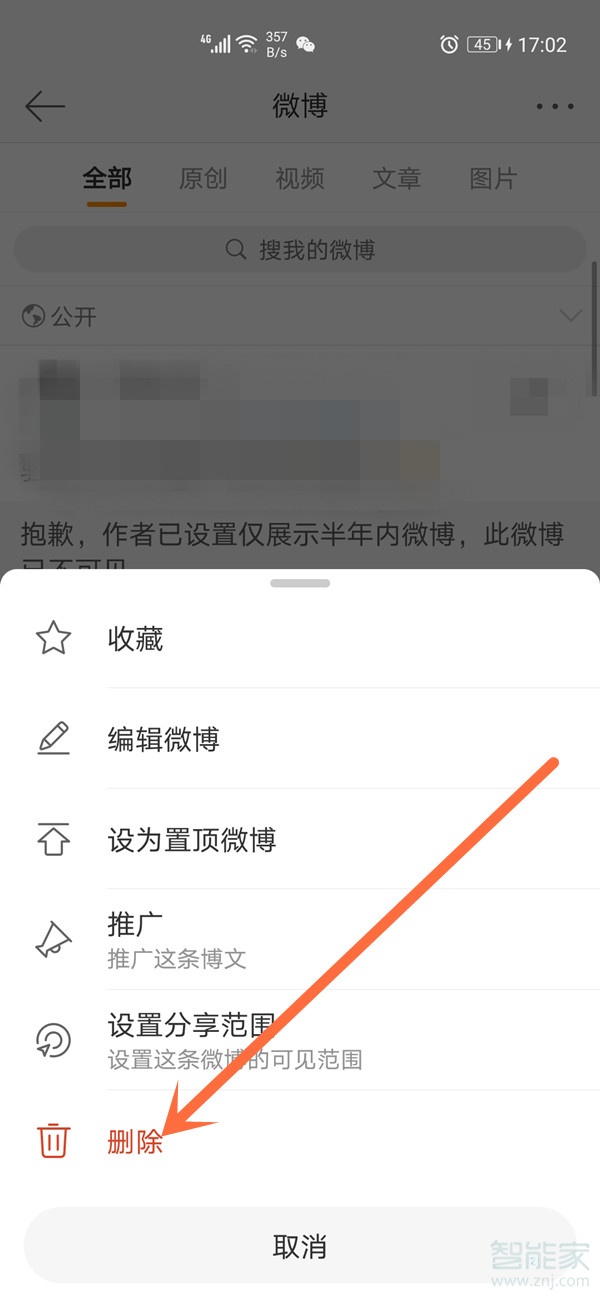The width and height of the screenshot is (600, 1300).
Task: Choose 设为置顶微博 option
Action: pos(191,840)
